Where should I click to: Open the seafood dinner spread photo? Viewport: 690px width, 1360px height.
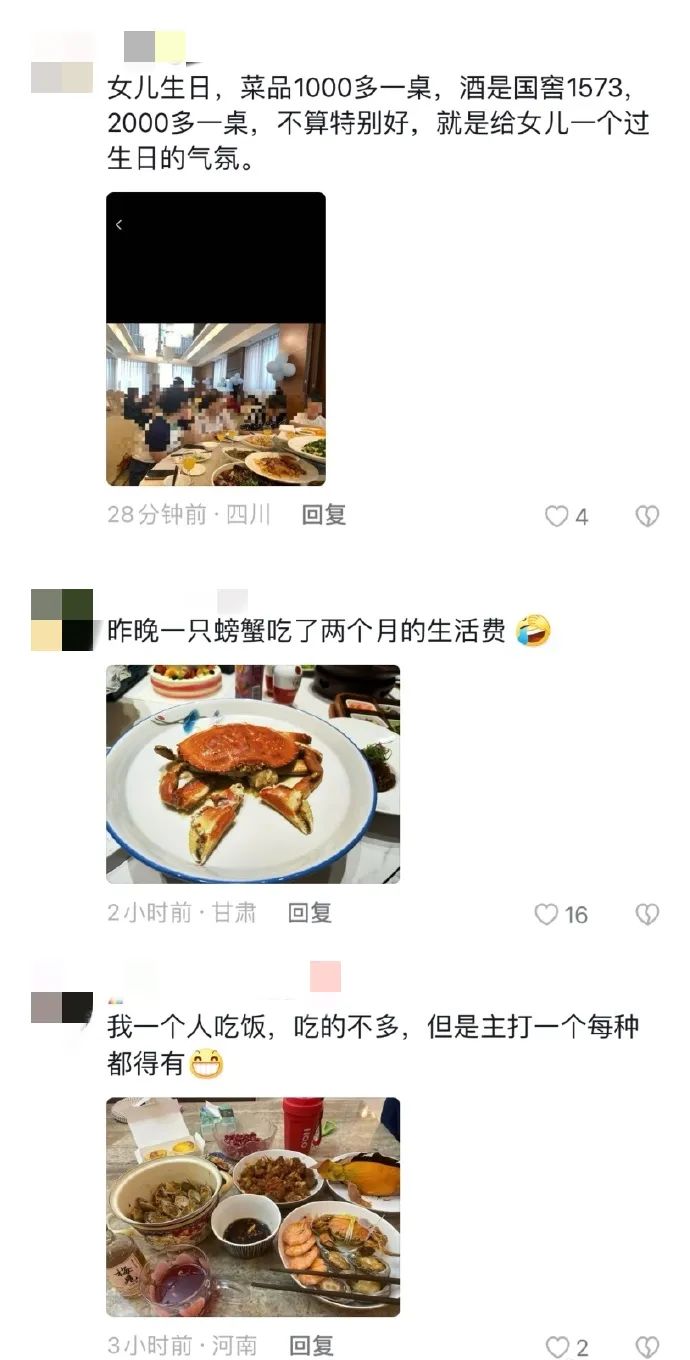[x=253, y=1207]
